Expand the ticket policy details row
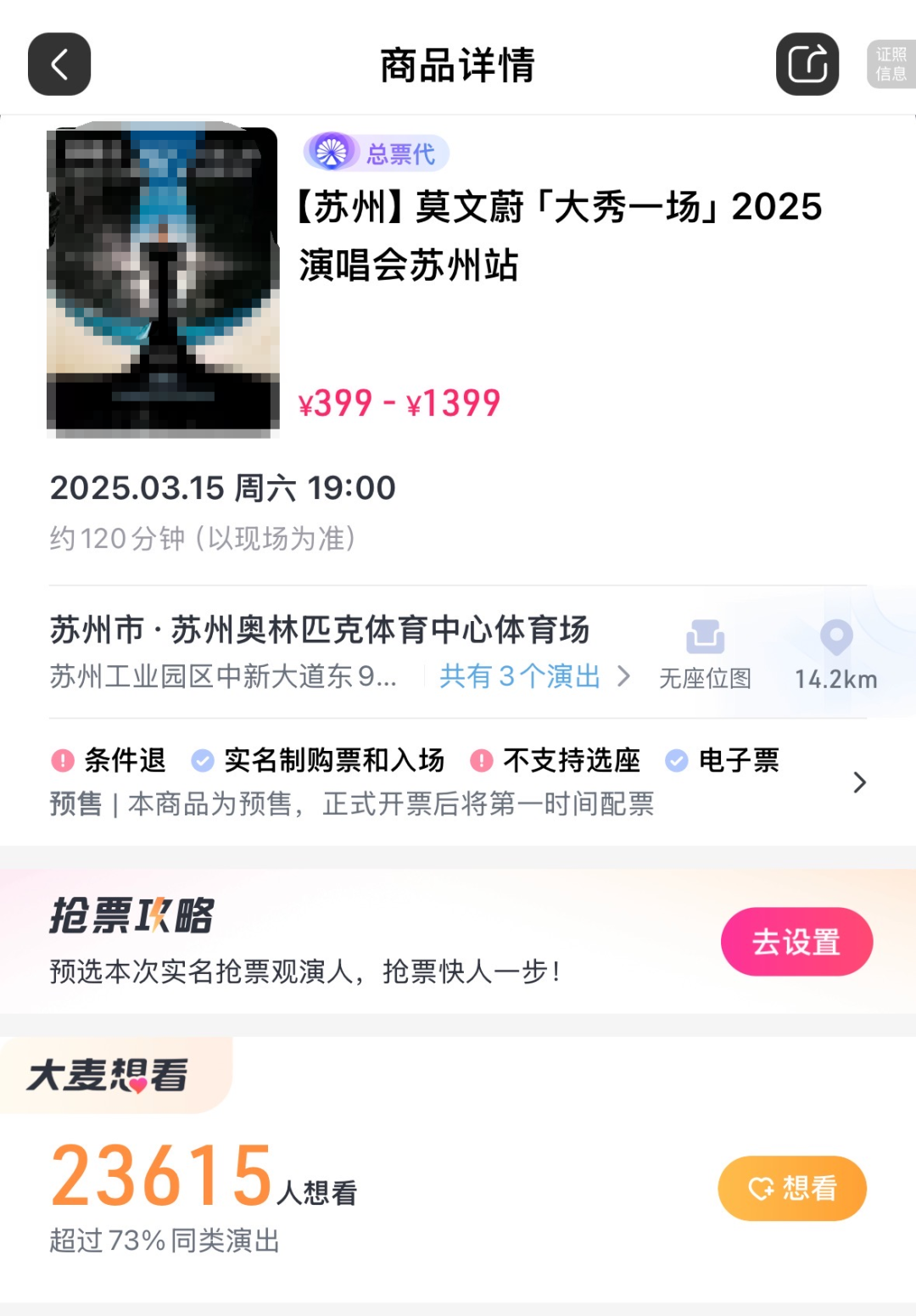This screenshot has height=1316, width=916. coord(858,781)
